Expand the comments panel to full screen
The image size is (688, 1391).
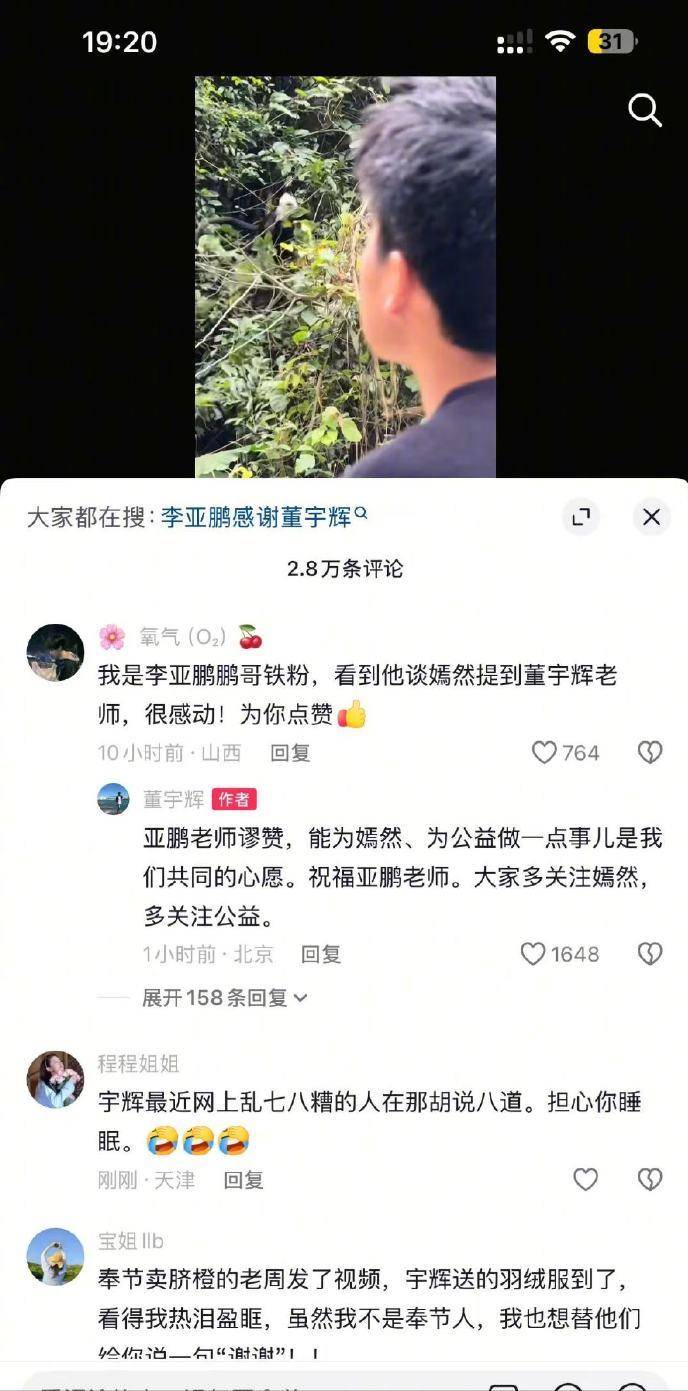pyautogui.click(x=580, y=517)
